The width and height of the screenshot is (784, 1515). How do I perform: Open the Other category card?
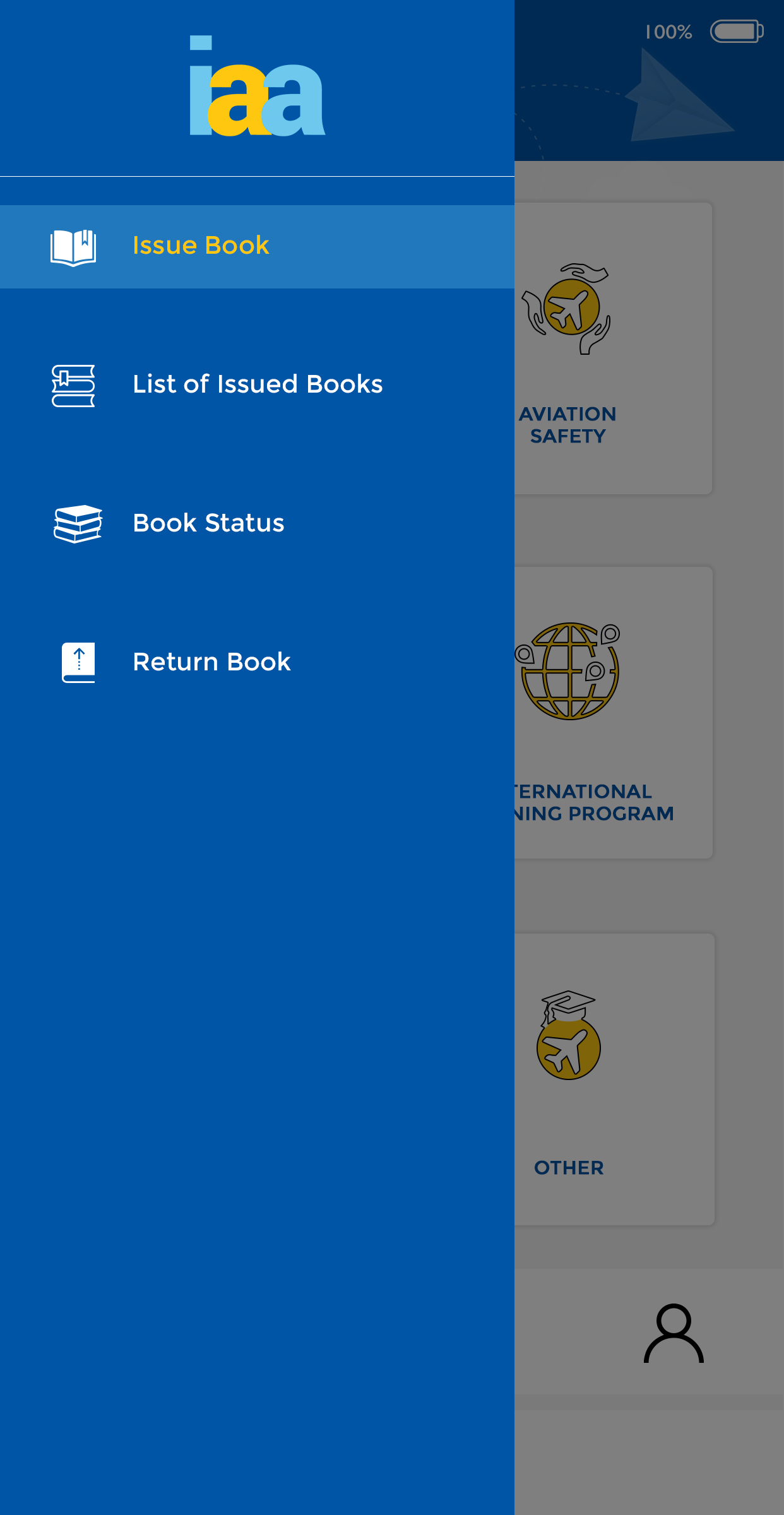pyautogui.click(x=614, y=1079)
